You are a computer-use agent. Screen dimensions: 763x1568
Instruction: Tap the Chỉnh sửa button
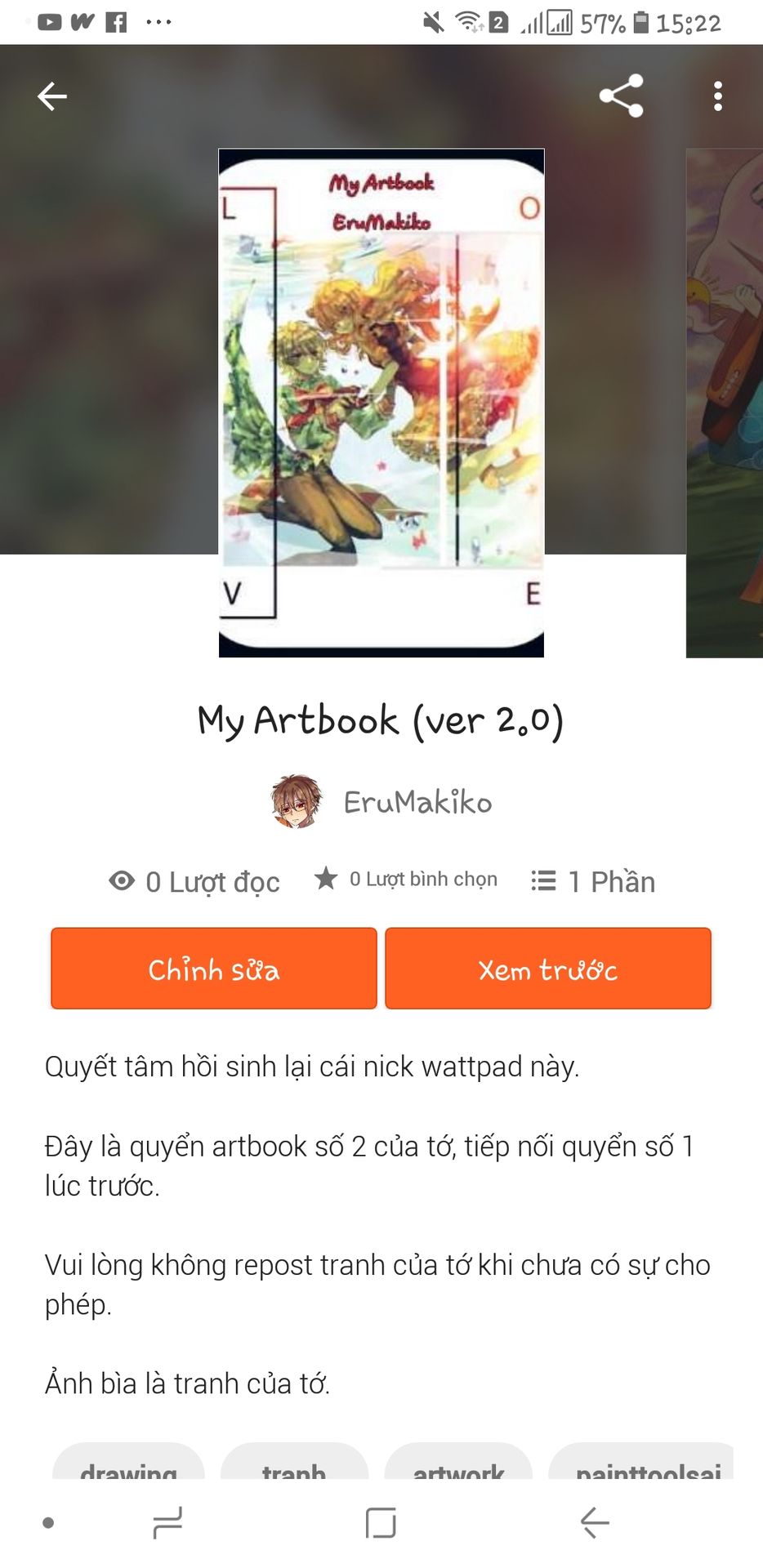tap(214, 969)
